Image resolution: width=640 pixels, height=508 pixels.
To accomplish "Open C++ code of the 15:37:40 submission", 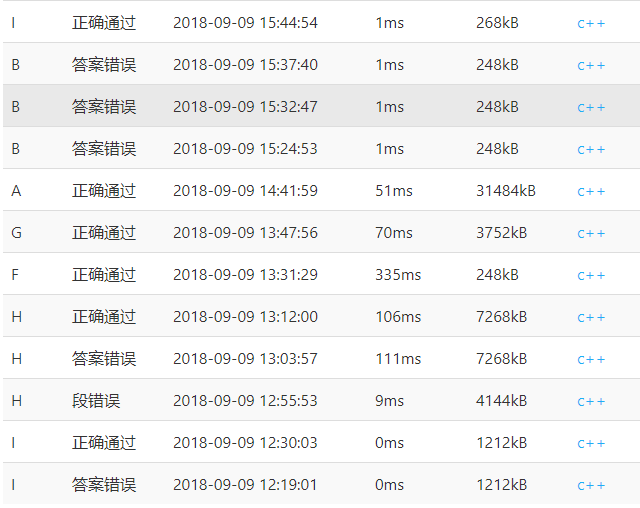I will (591, 65).
